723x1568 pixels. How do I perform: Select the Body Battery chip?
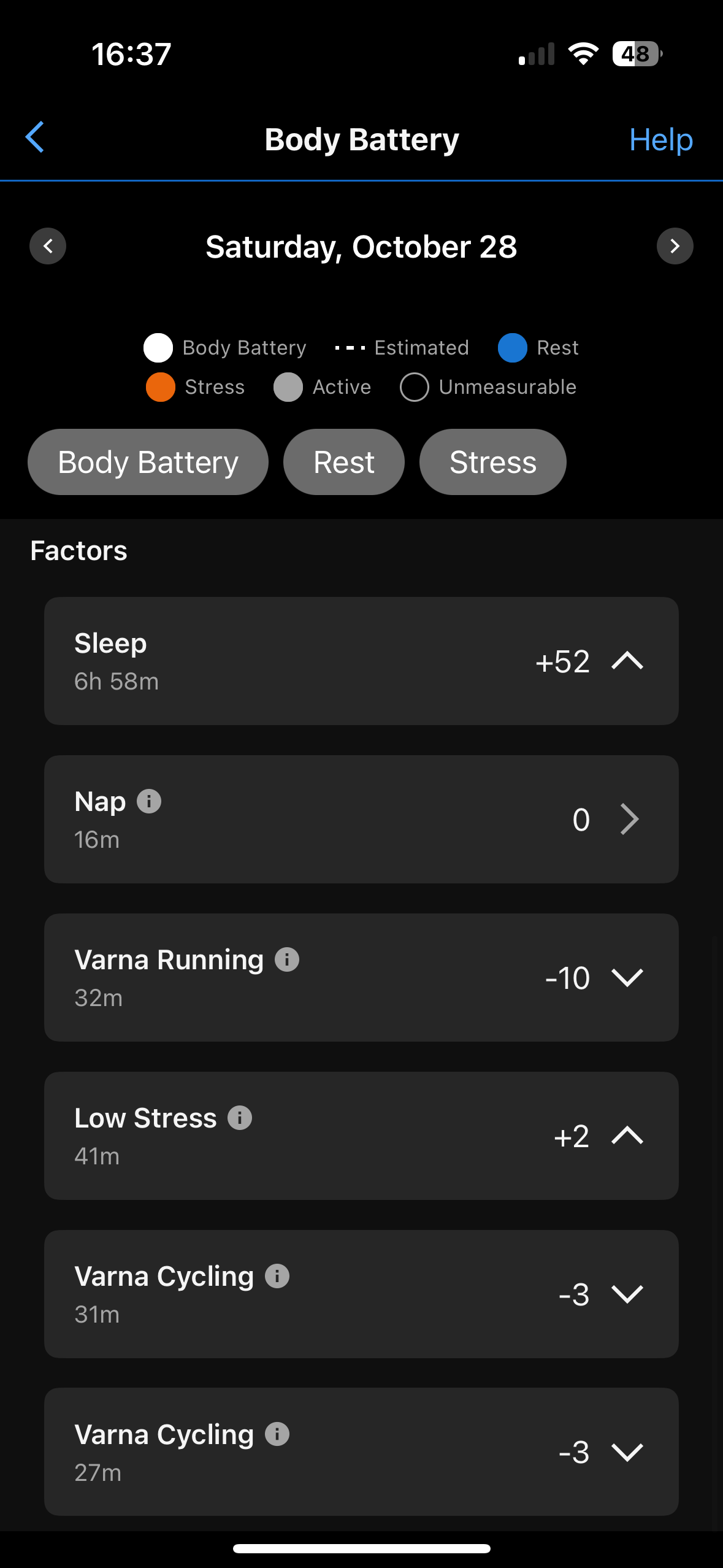point(148,462)
